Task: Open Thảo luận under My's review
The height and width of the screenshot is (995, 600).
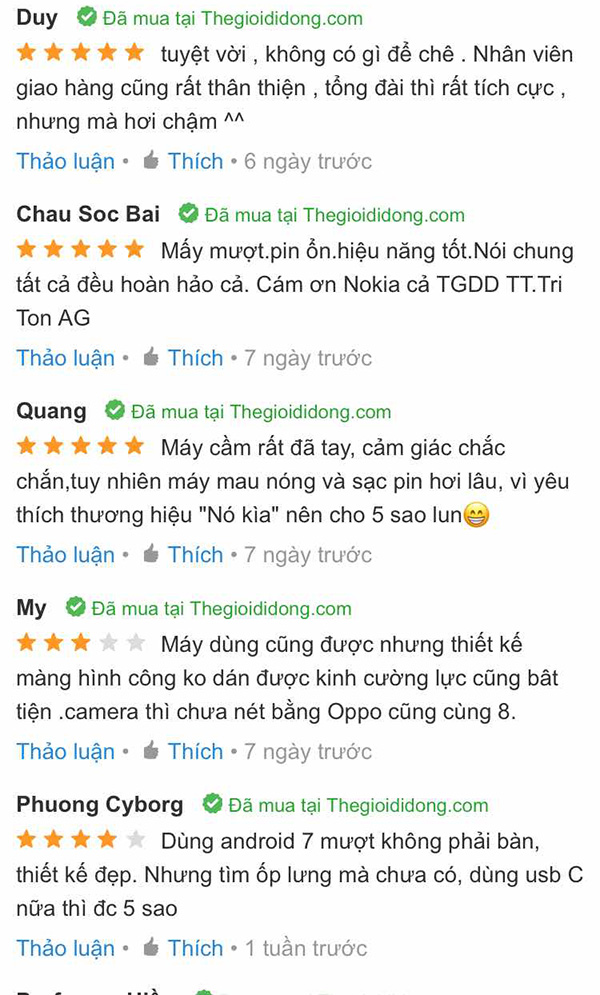Action: [x=65, y=751]
